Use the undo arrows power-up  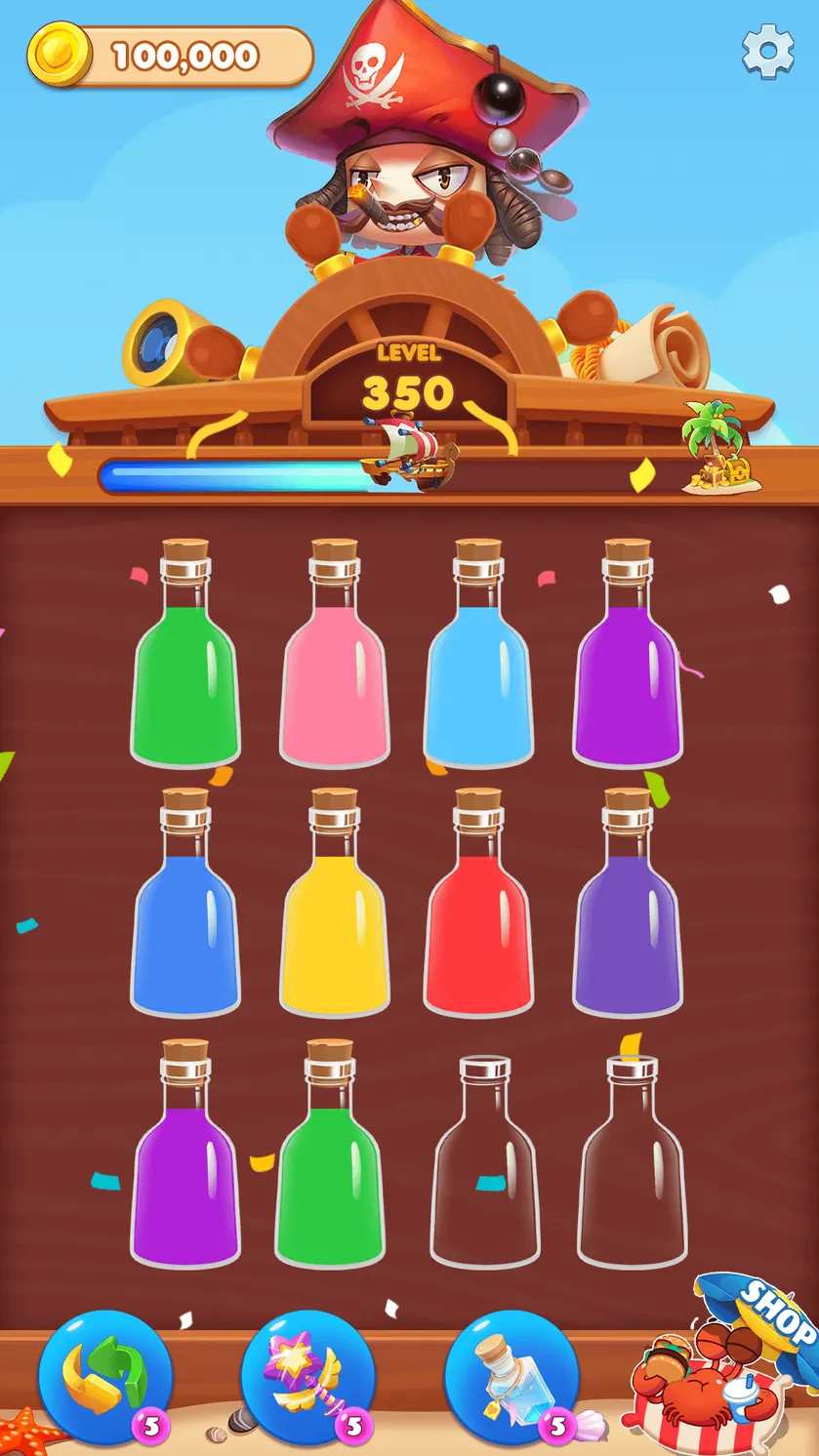coord(104,1378)
